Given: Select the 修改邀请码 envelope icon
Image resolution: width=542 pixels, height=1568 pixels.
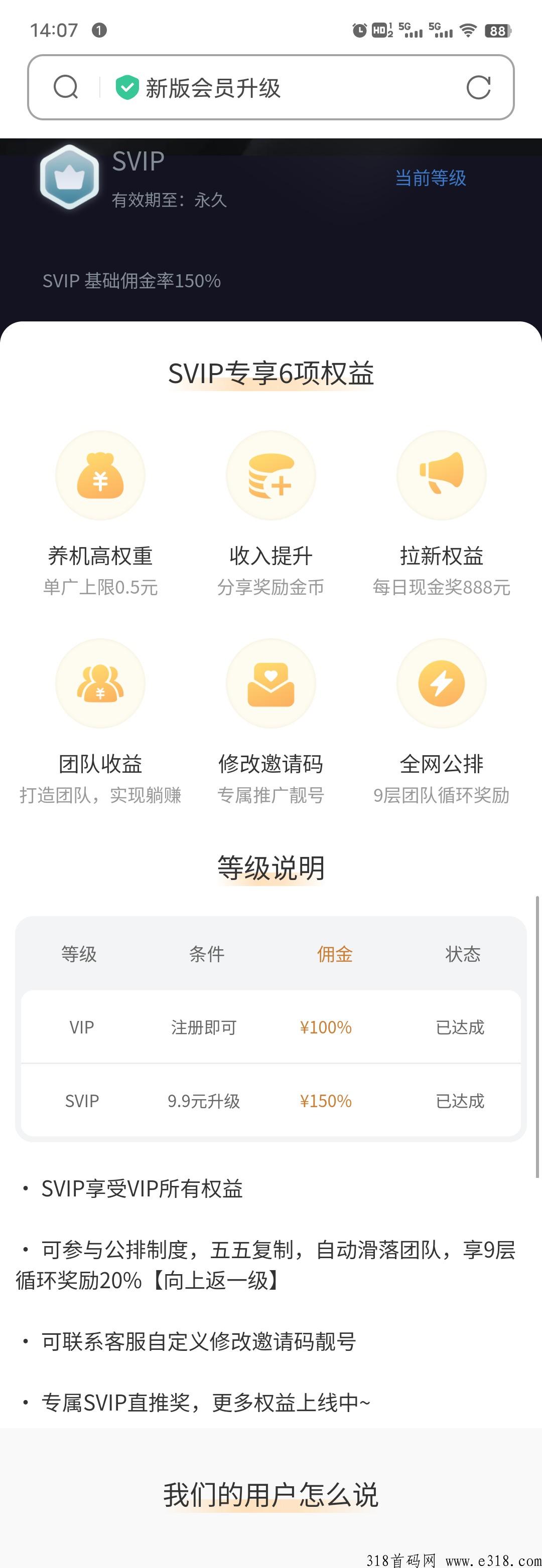Looking at the screenshot, I should (271, 683).
